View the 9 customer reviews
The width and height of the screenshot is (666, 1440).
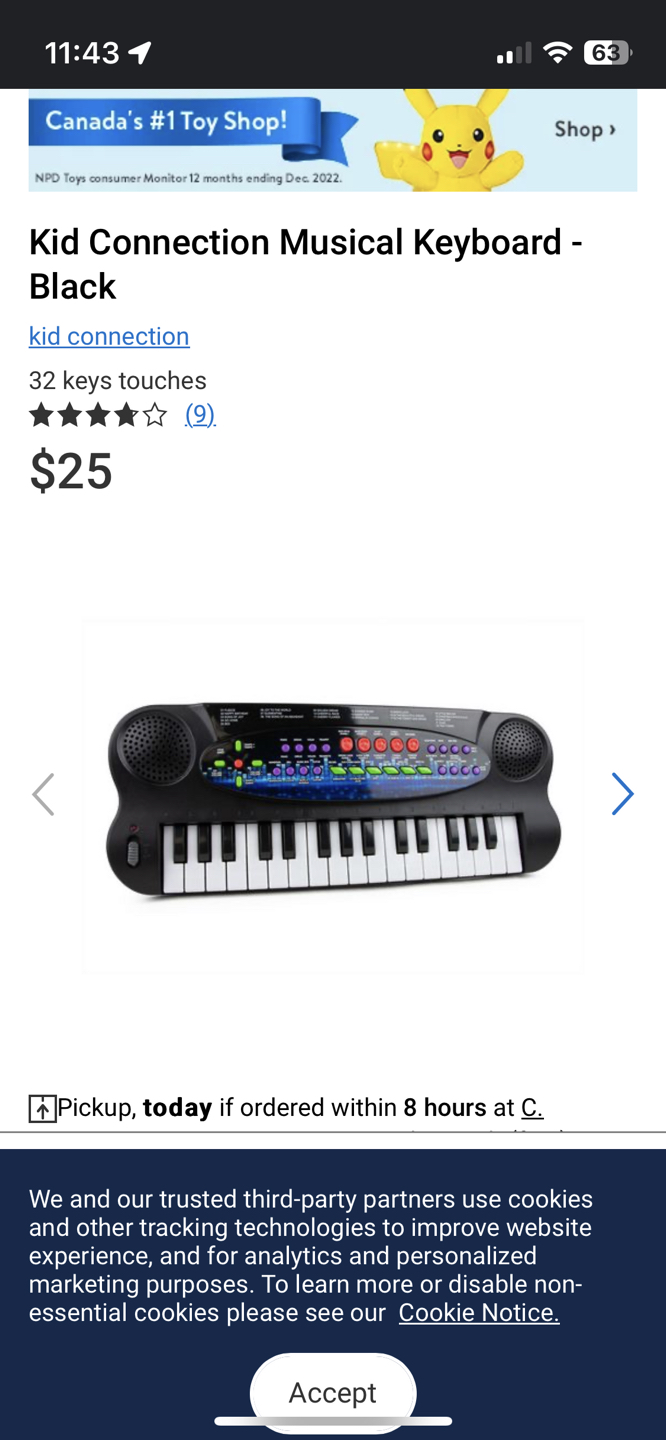coord(200,414)
